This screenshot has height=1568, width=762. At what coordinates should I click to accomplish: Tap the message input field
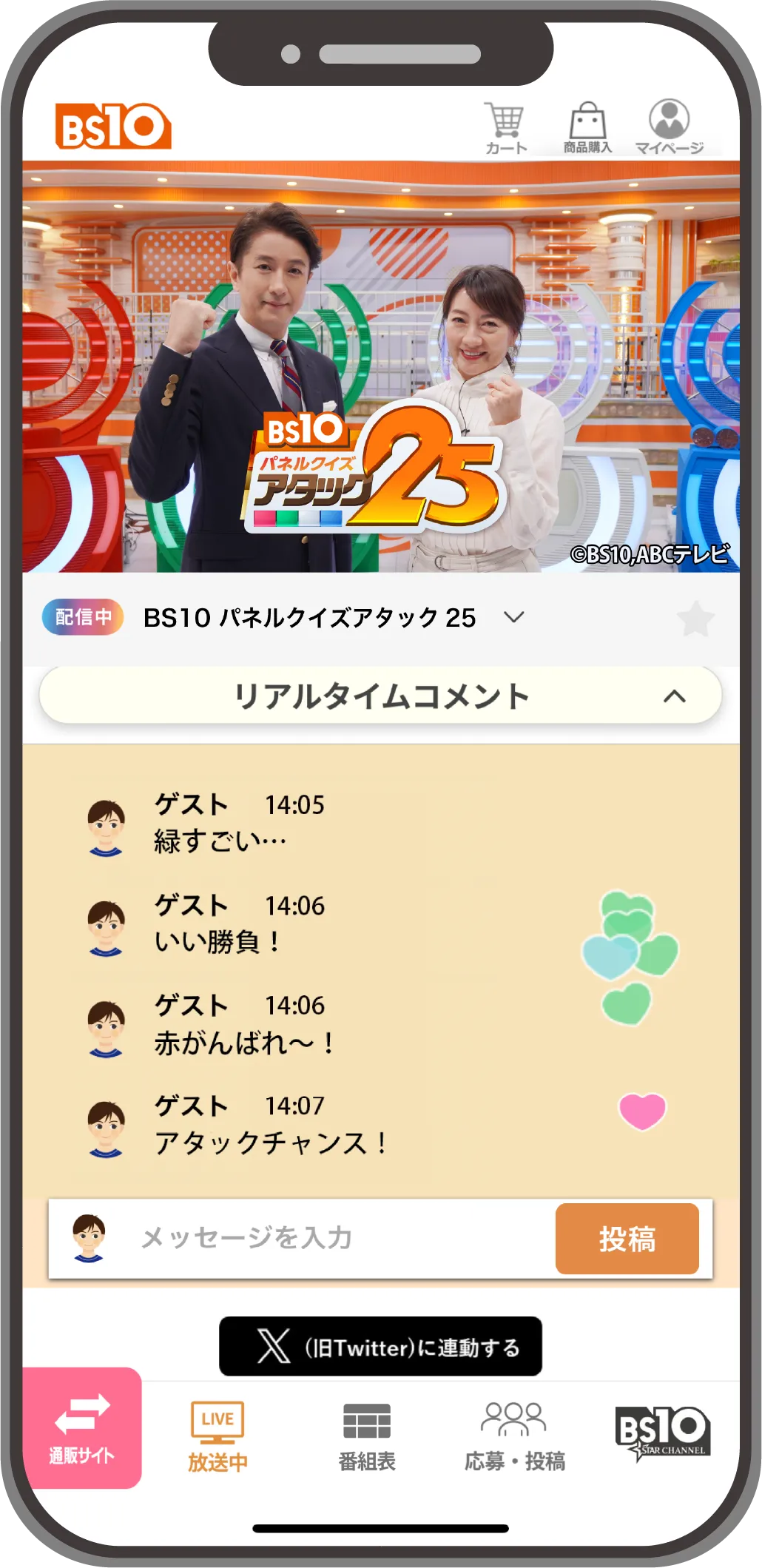tap(333, 1238)
